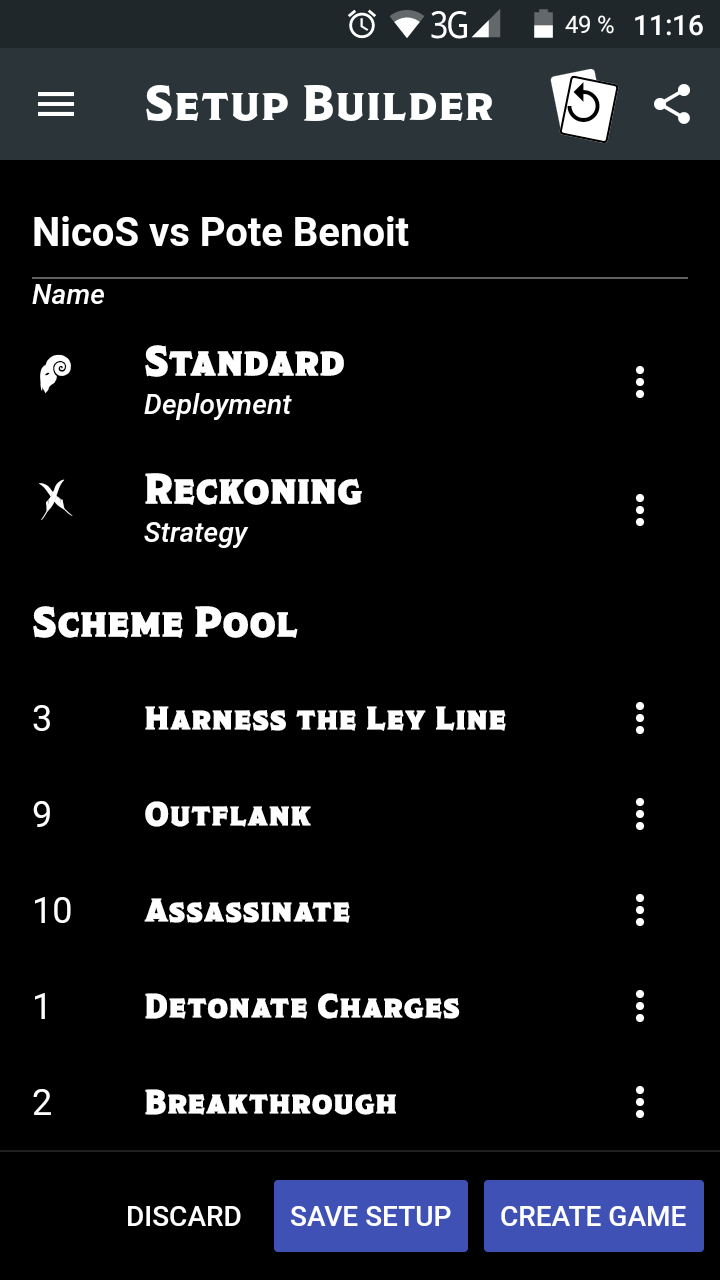Open options for Standard Deployment

tap(639, 382)
